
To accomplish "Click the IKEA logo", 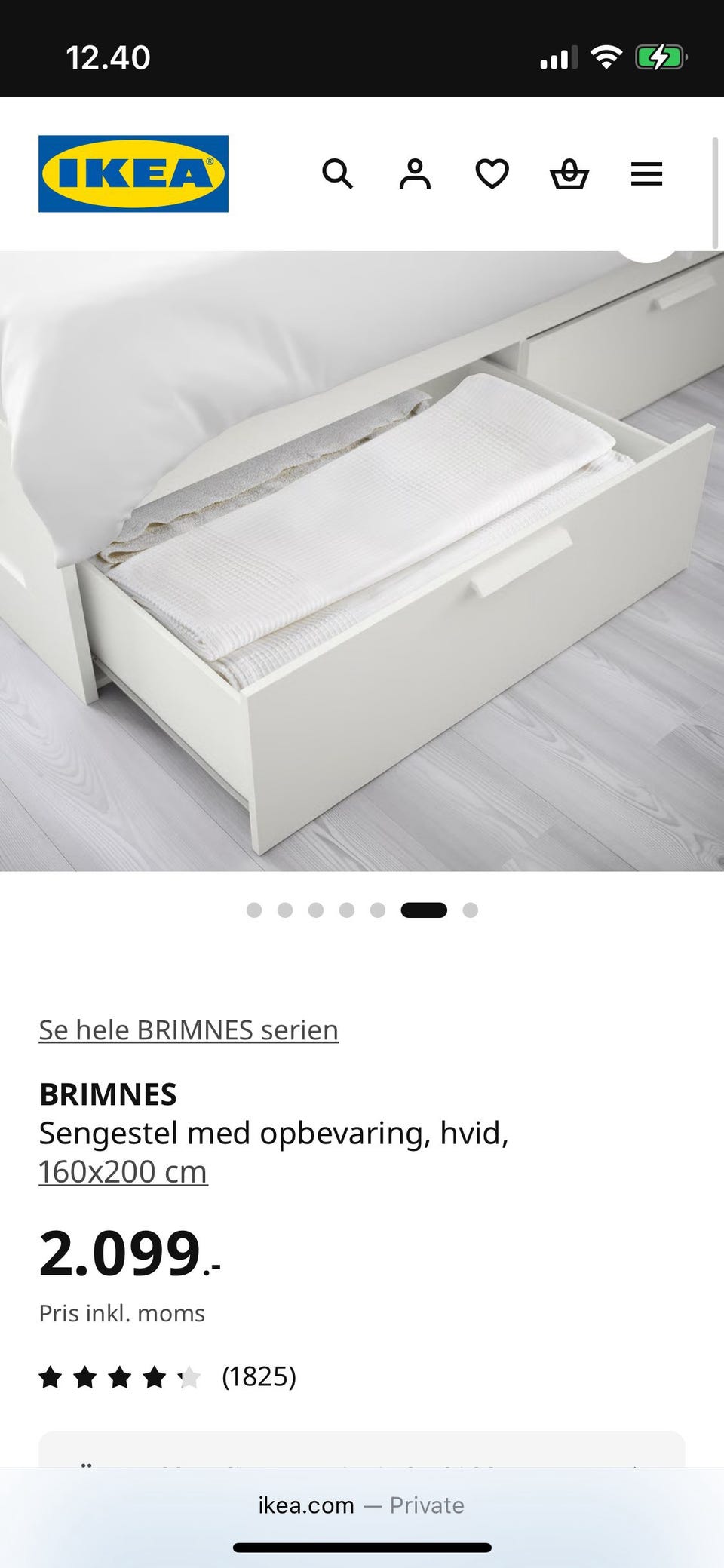I will tap(133, 173).
